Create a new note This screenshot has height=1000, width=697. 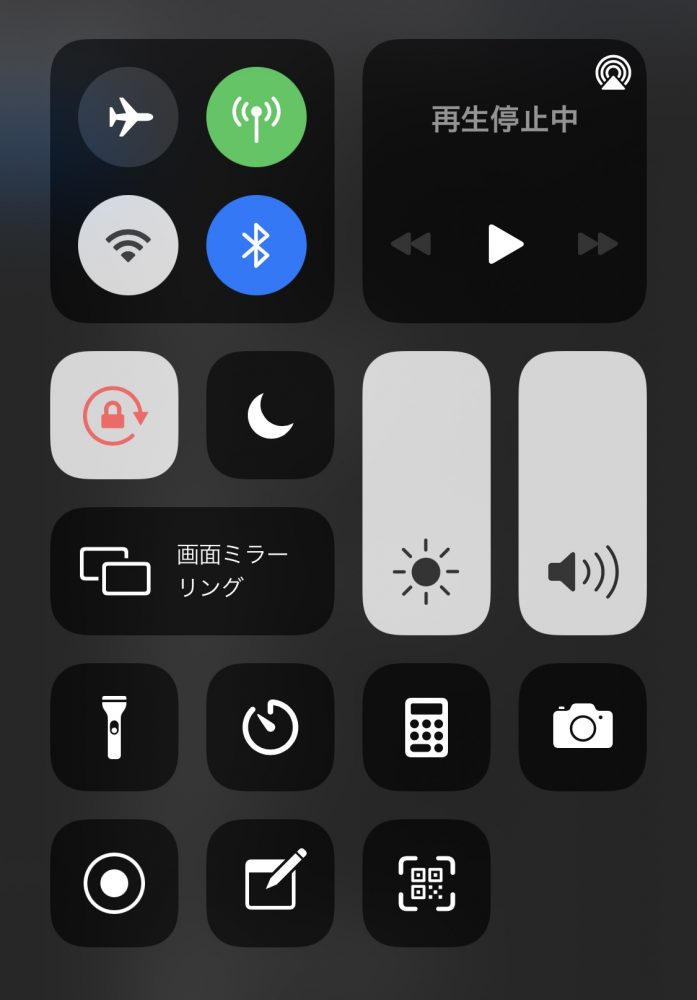click(270, 883)
